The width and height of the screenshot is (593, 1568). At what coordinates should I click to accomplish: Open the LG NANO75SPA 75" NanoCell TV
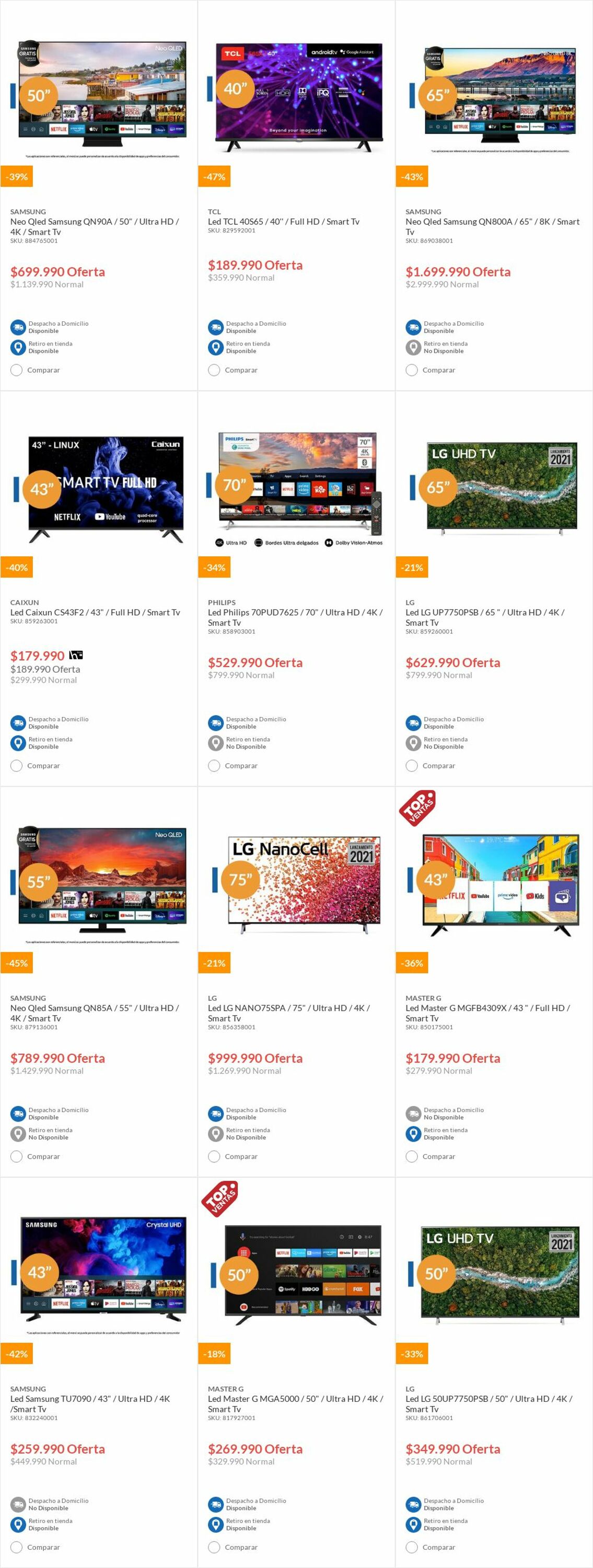coord(288,1013)
